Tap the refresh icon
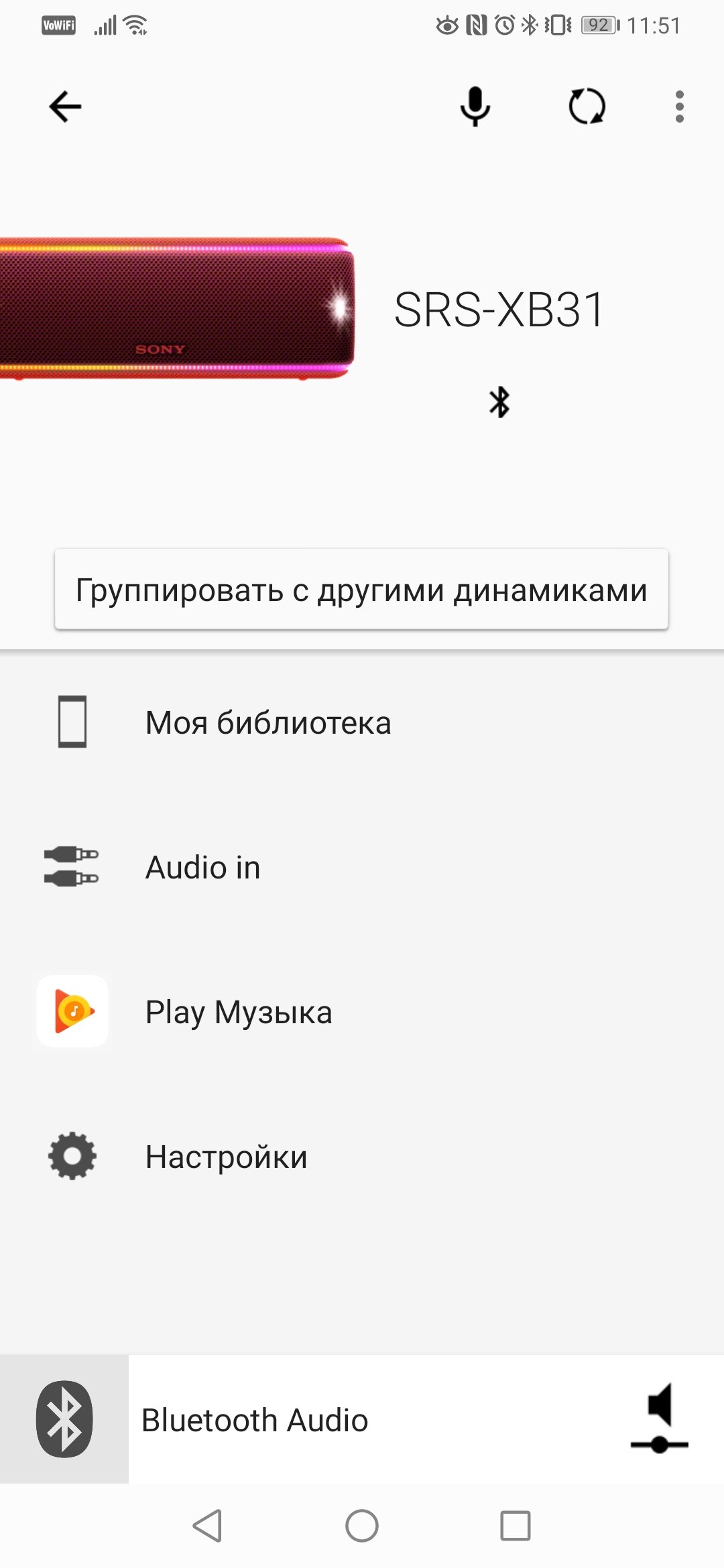Screen dimensions: 724x1568 click(587, 107)
